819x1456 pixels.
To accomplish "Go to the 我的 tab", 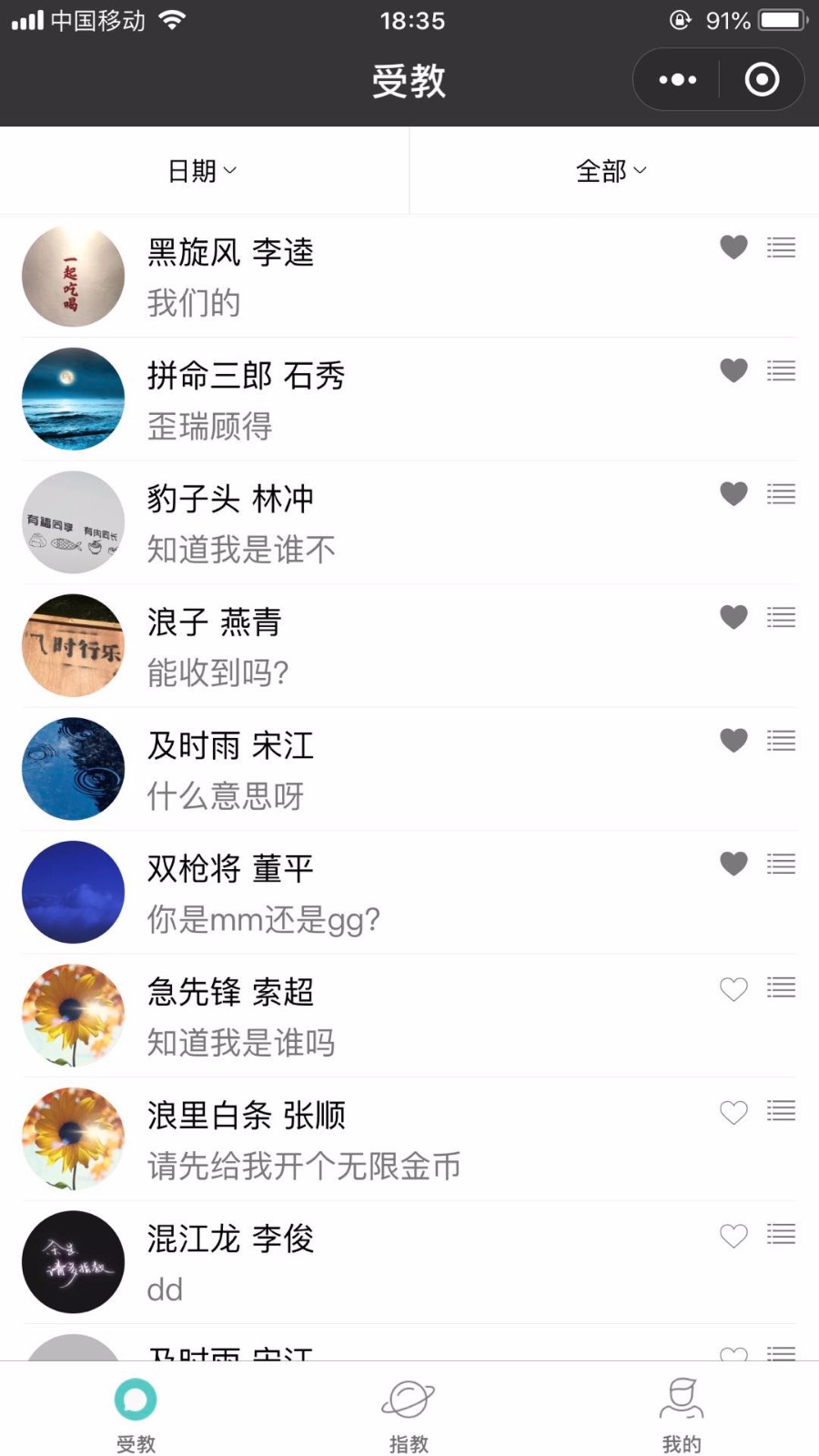I will tap(682, 1416).
